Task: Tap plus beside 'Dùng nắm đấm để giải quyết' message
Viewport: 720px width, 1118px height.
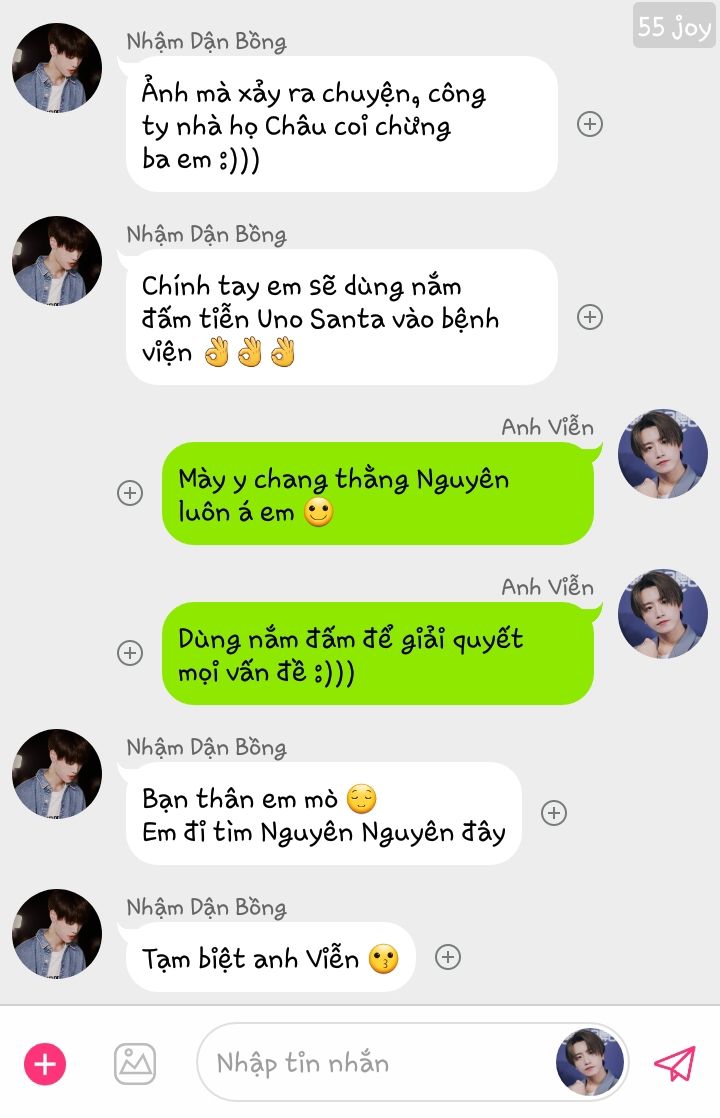Action: click(130, 653)
